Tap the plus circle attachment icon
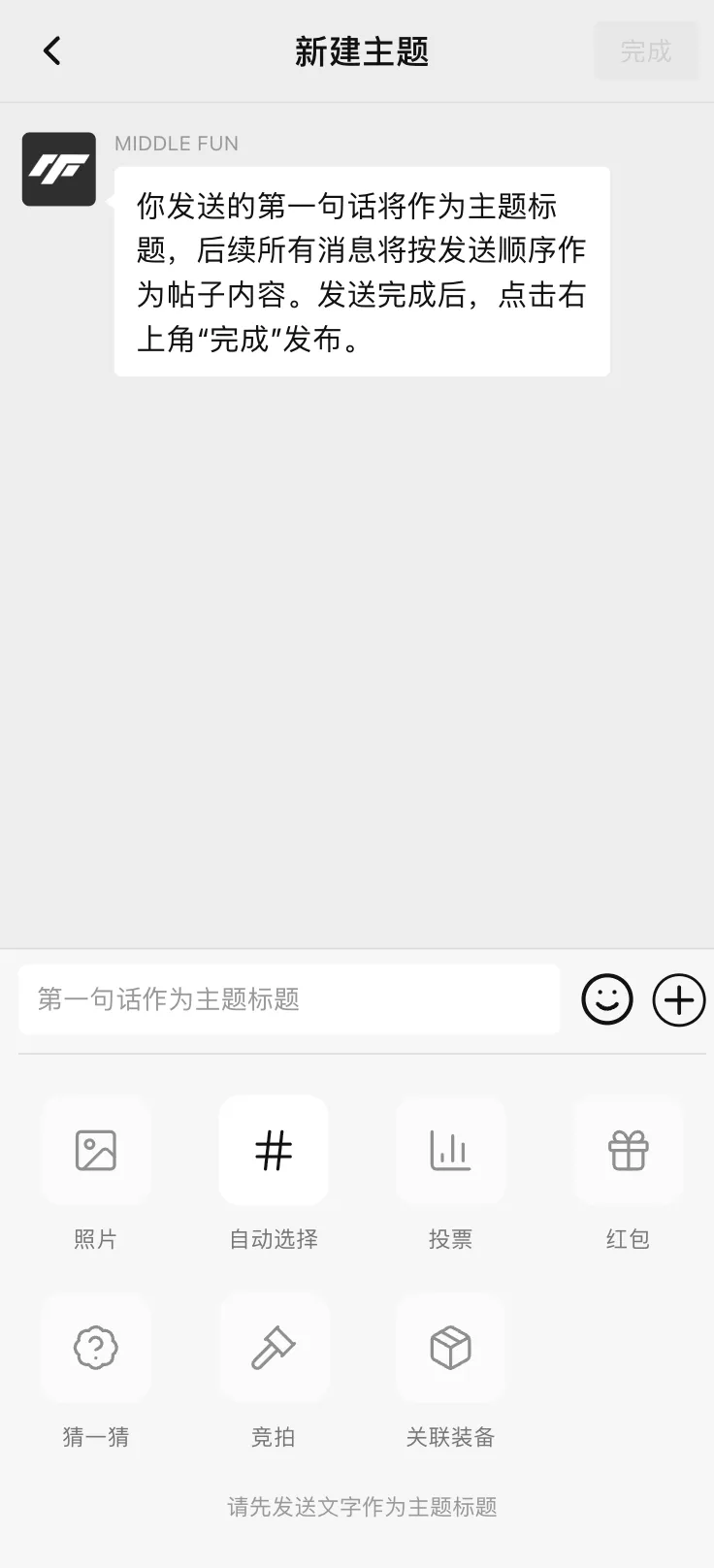Screen dimensions: 714x1568 [679, 999]
